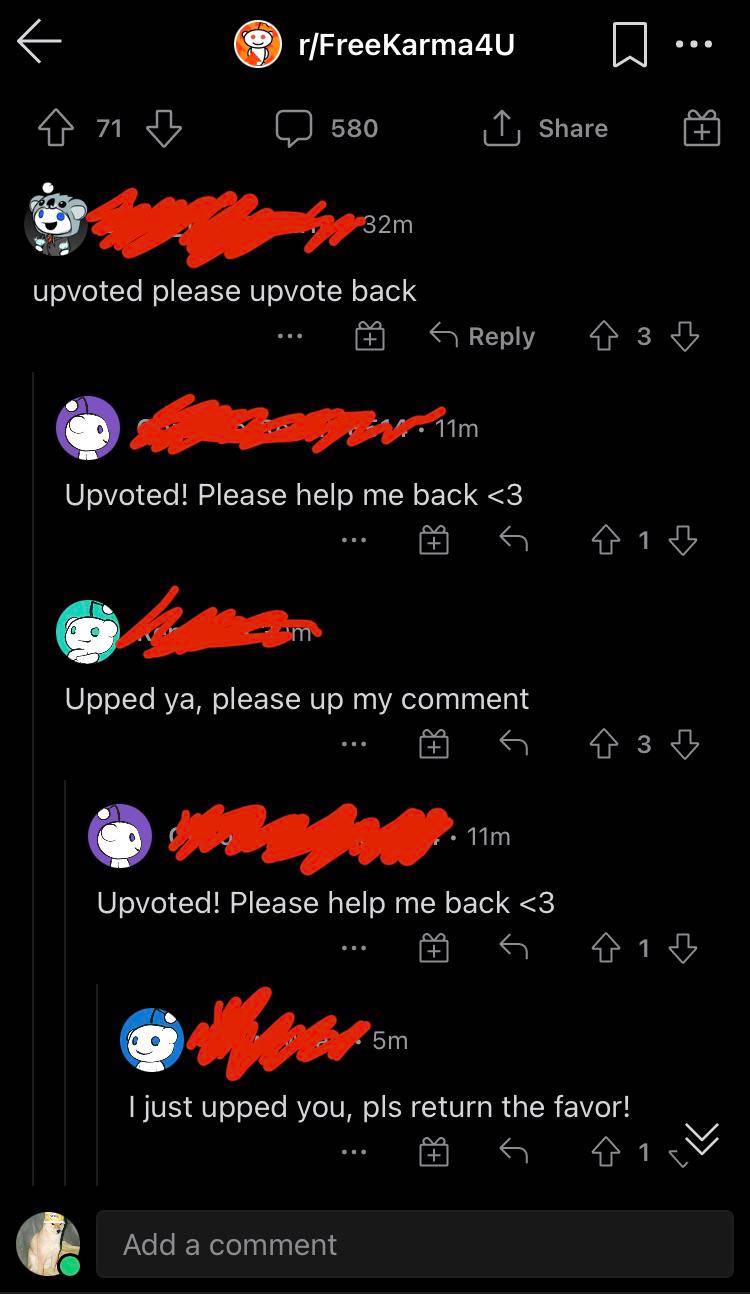750x1294 pixels.
Task: Click the Share icon on the post
Action: click(502, 128)
